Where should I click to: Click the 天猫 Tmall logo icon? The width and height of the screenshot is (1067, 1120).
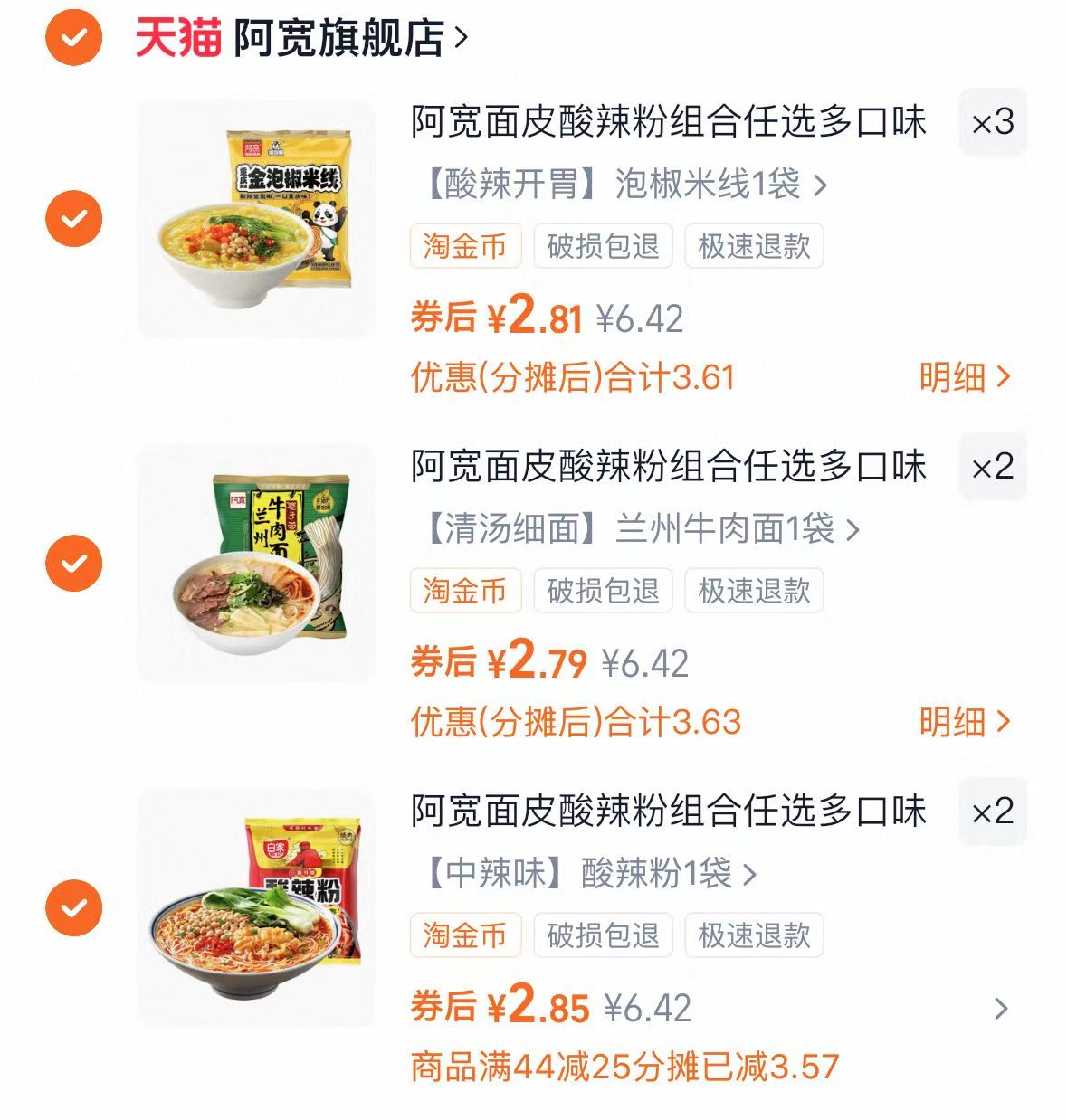(x=171, y=37)
